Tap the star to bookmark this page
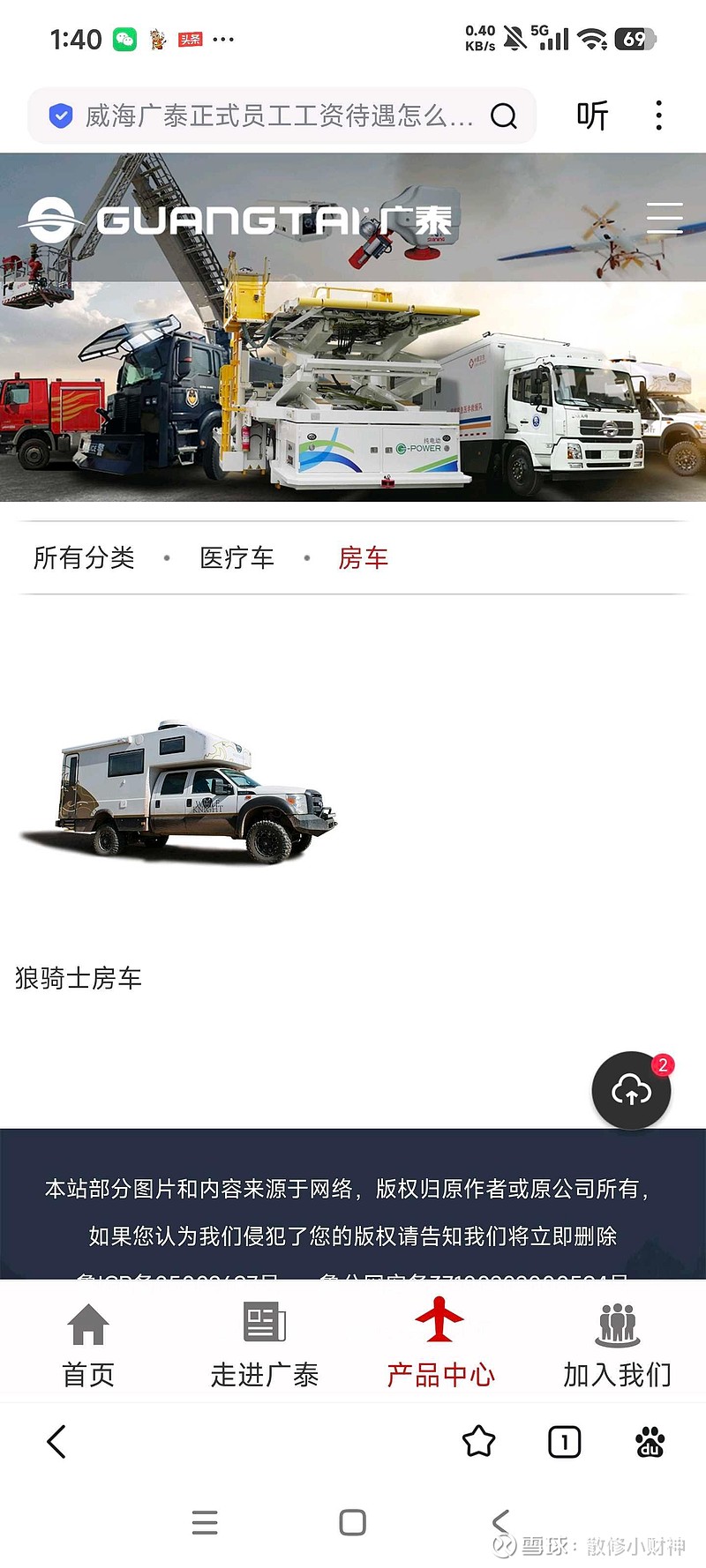Viewport: 706px width, 1568px height. click(x=477, y=1441)
